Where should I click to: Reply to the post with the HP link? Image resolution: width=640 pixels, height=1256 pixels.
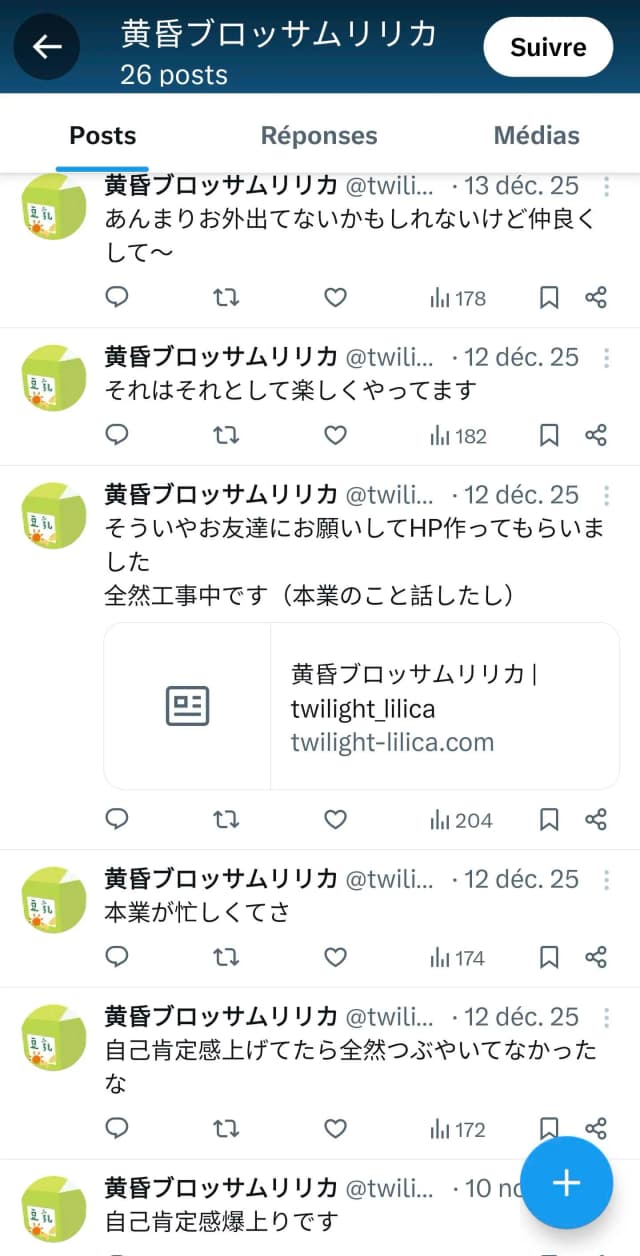click(117, 820)
